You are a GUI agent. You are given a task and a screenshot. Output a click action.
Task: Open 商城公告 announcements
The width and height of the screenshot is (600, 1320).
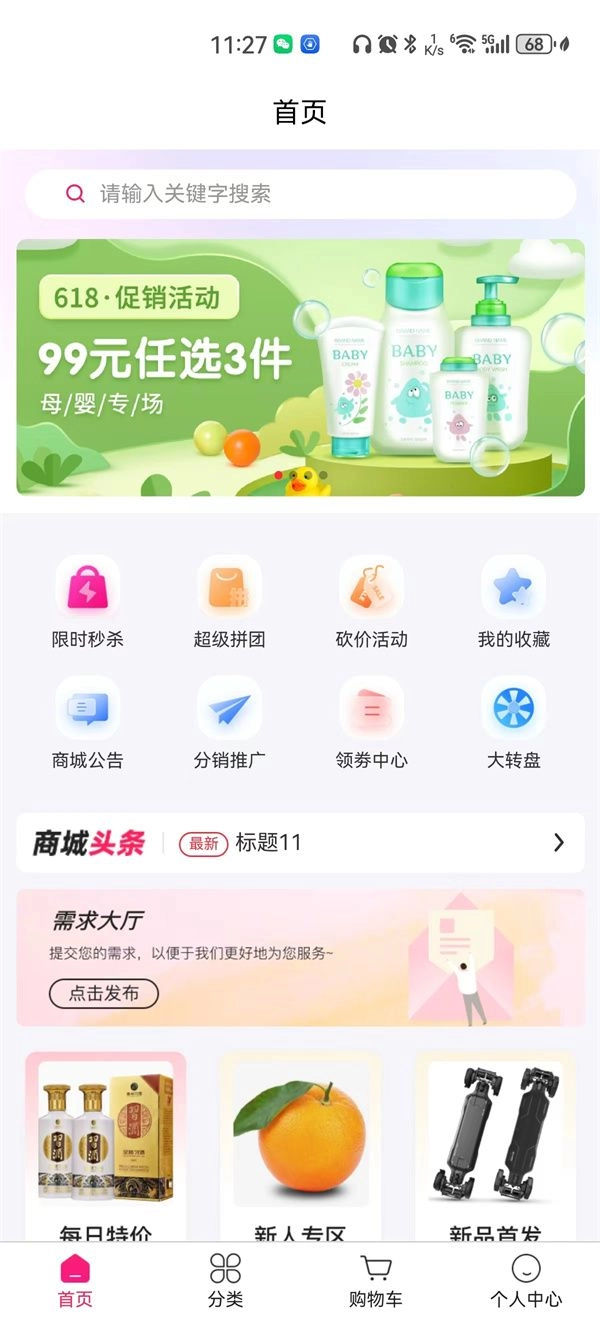coord(88,723)
